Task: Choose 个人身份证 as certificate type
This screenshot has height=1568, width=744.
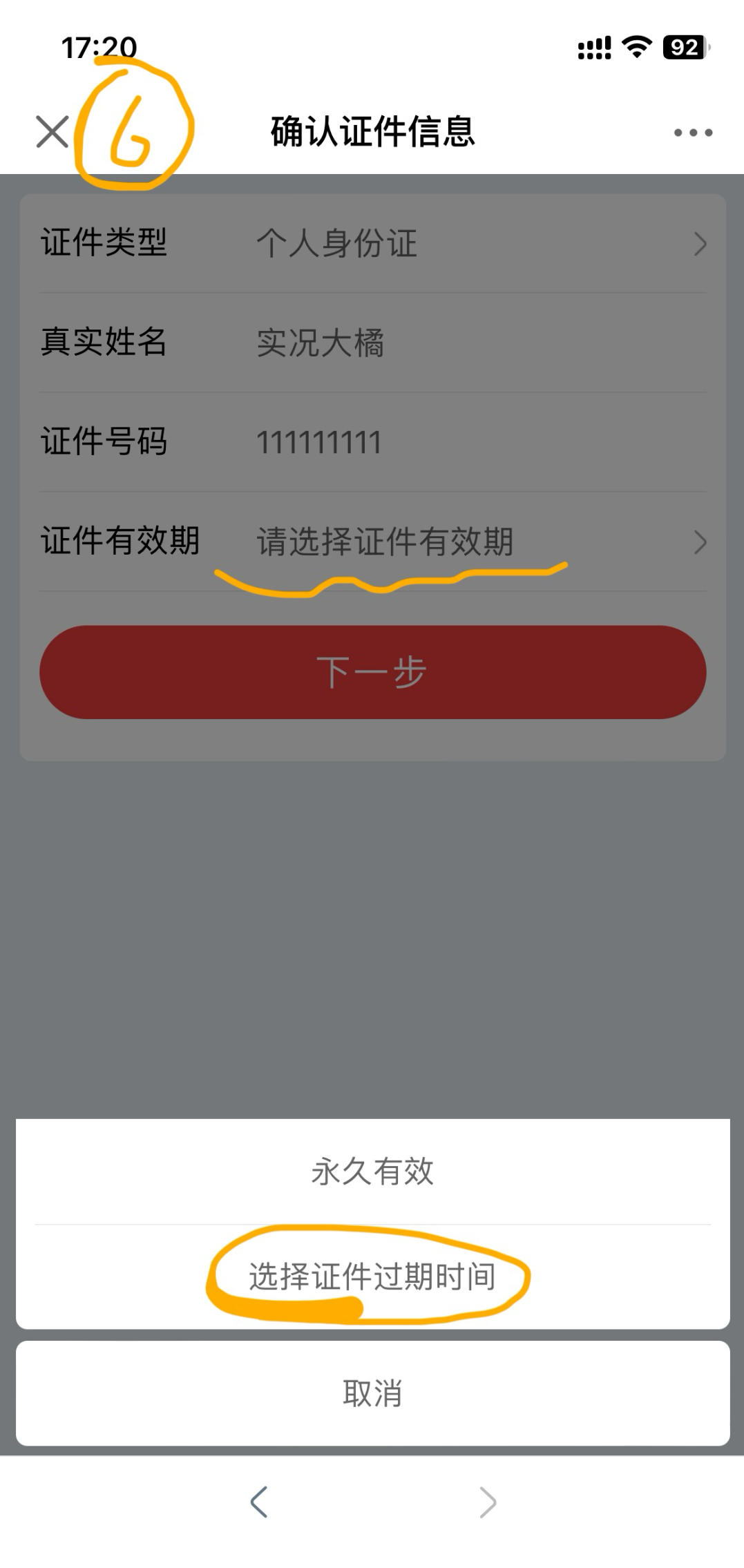Action: [x=336, y=244]
